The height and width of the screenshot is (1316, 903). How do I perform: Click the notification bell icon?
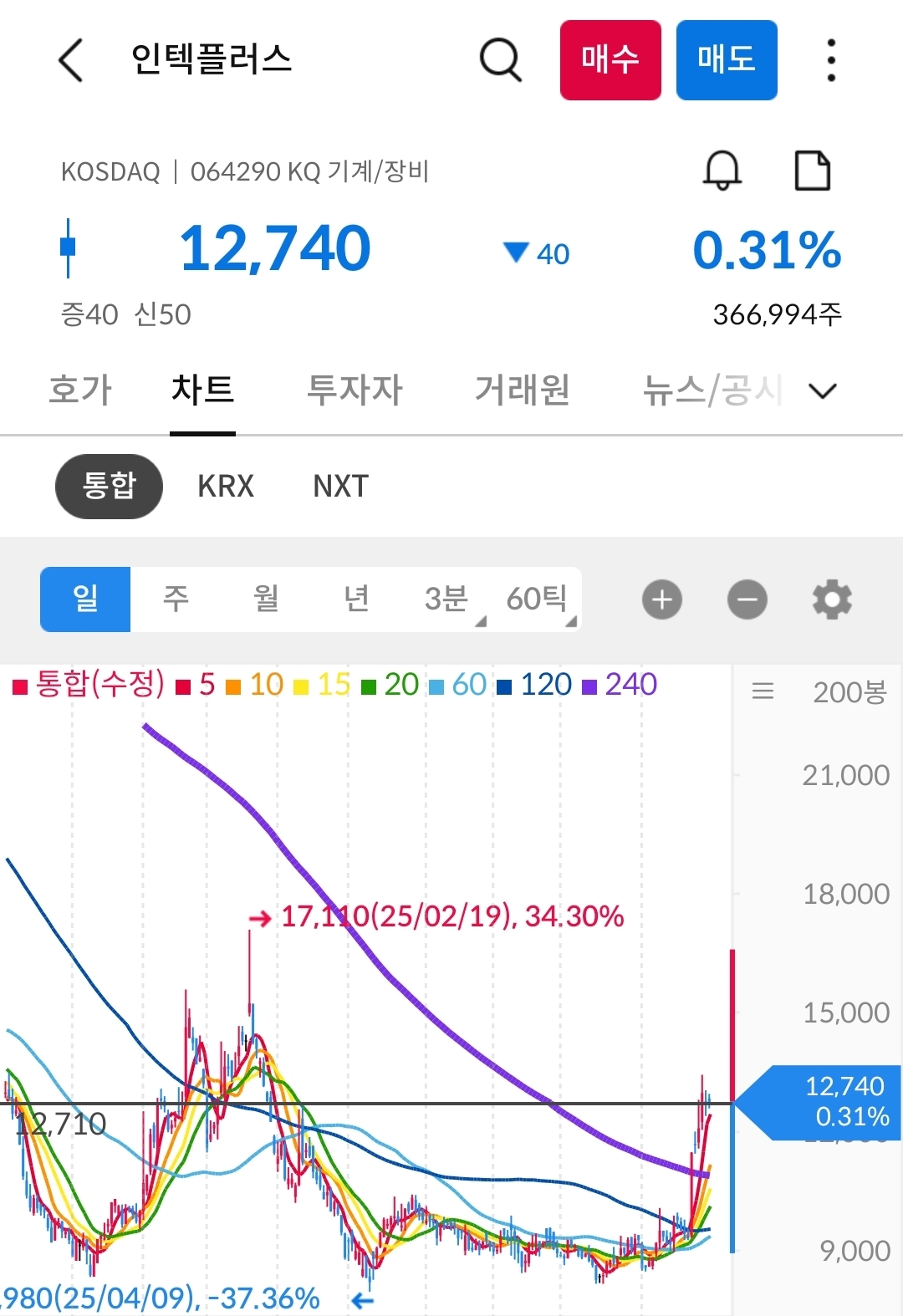722,171
